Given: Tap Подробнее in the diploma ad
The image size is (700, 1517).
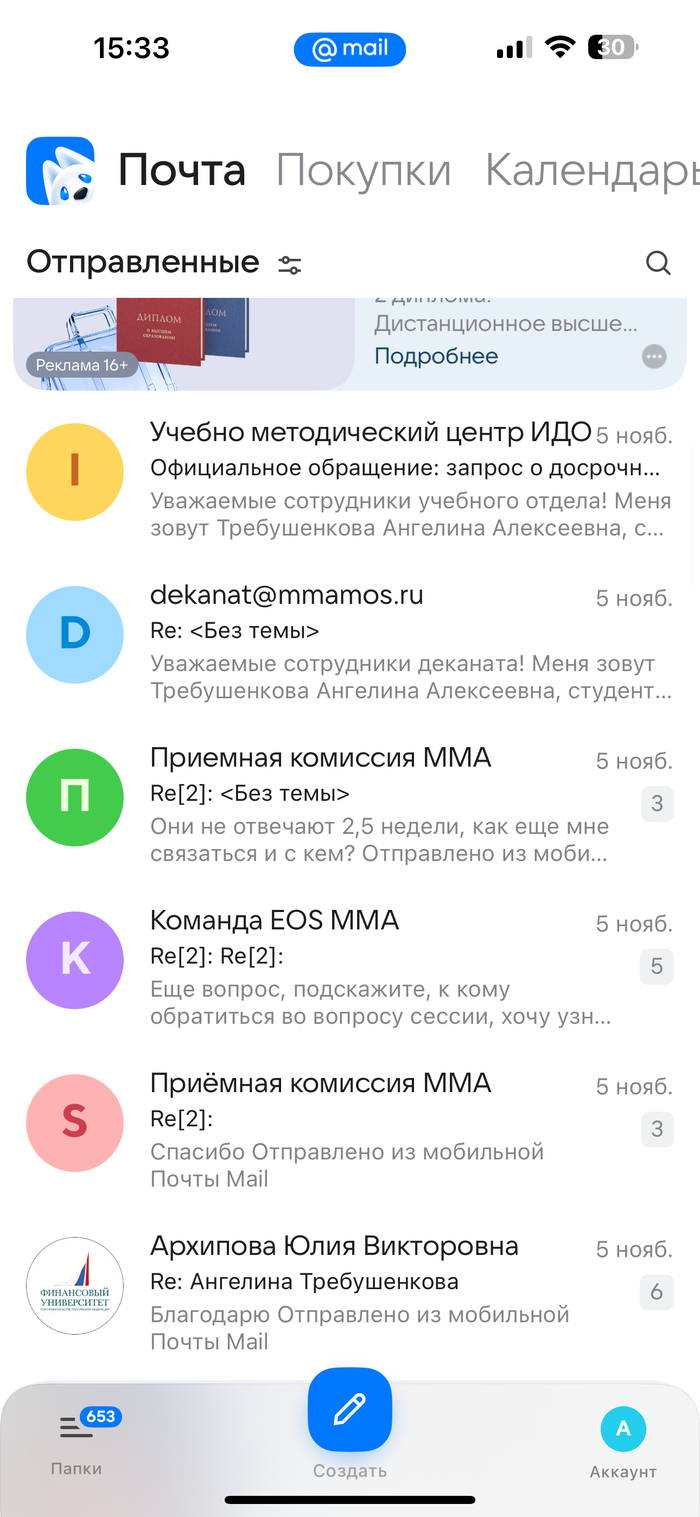Looking at the screenshot, I should click(436, 356).
